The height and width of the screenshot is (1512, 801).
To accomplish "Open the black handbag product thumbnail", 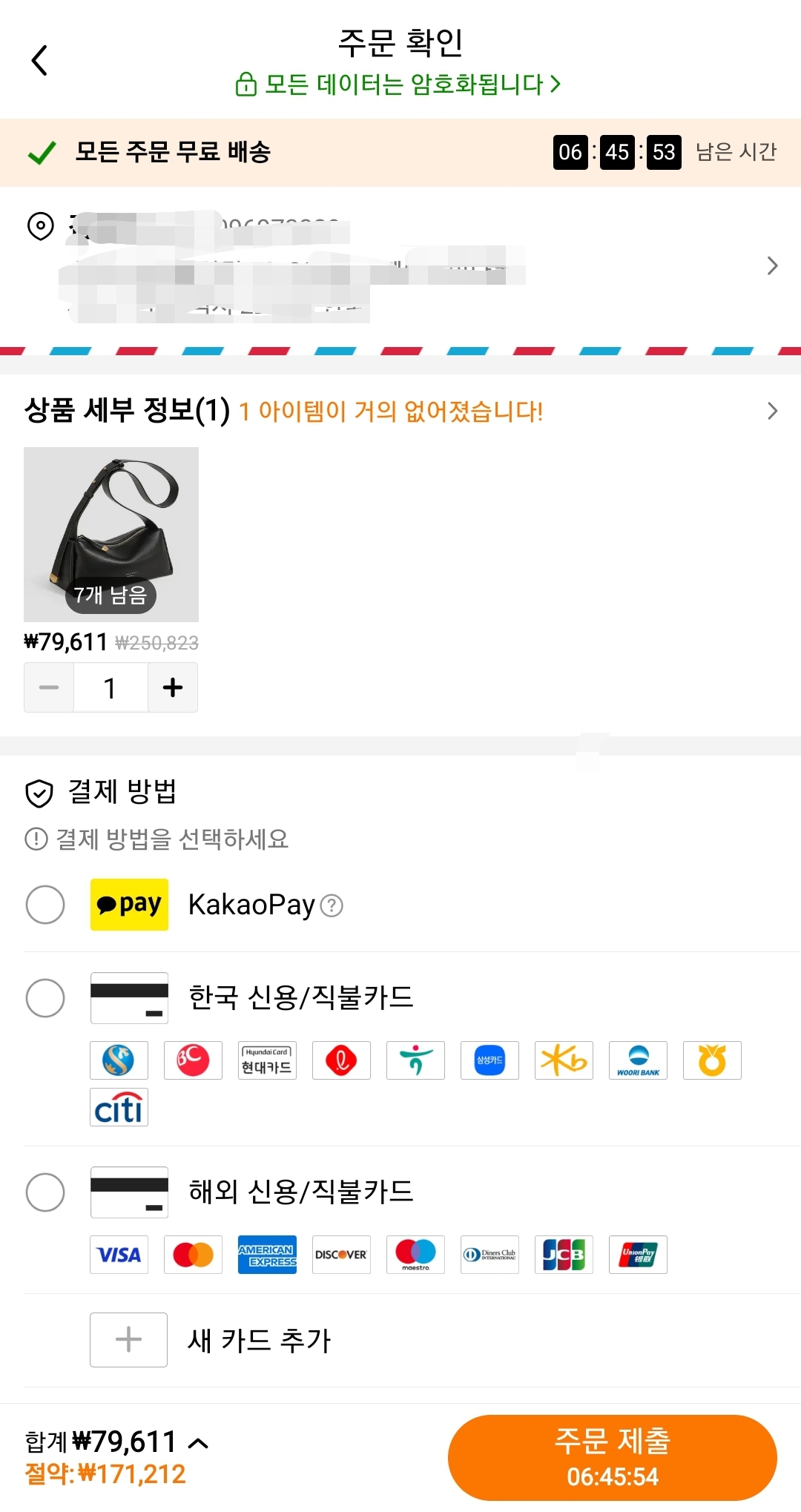I will pos(111,534).
